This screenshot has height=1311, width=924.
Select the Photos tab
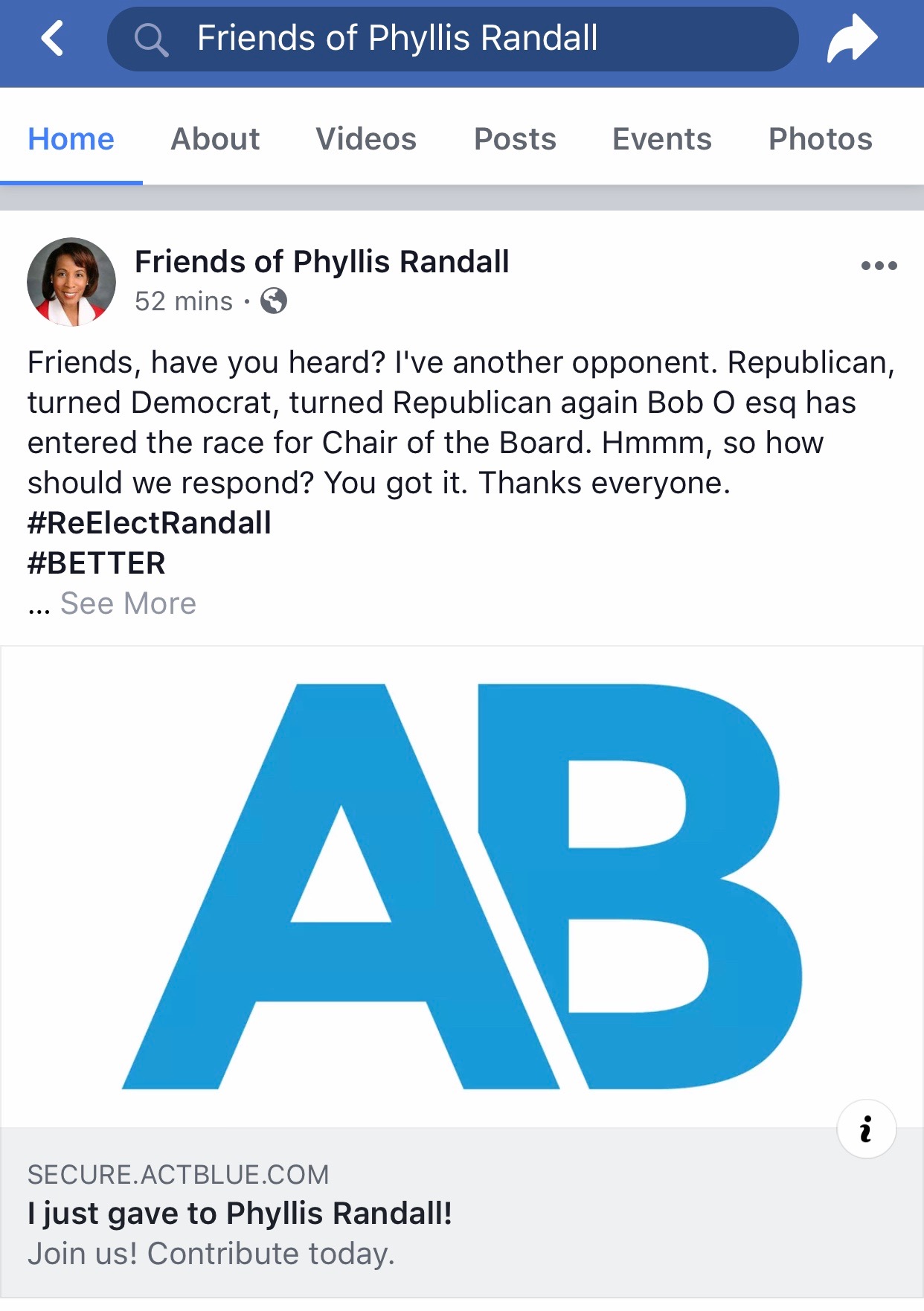(820, 139)
